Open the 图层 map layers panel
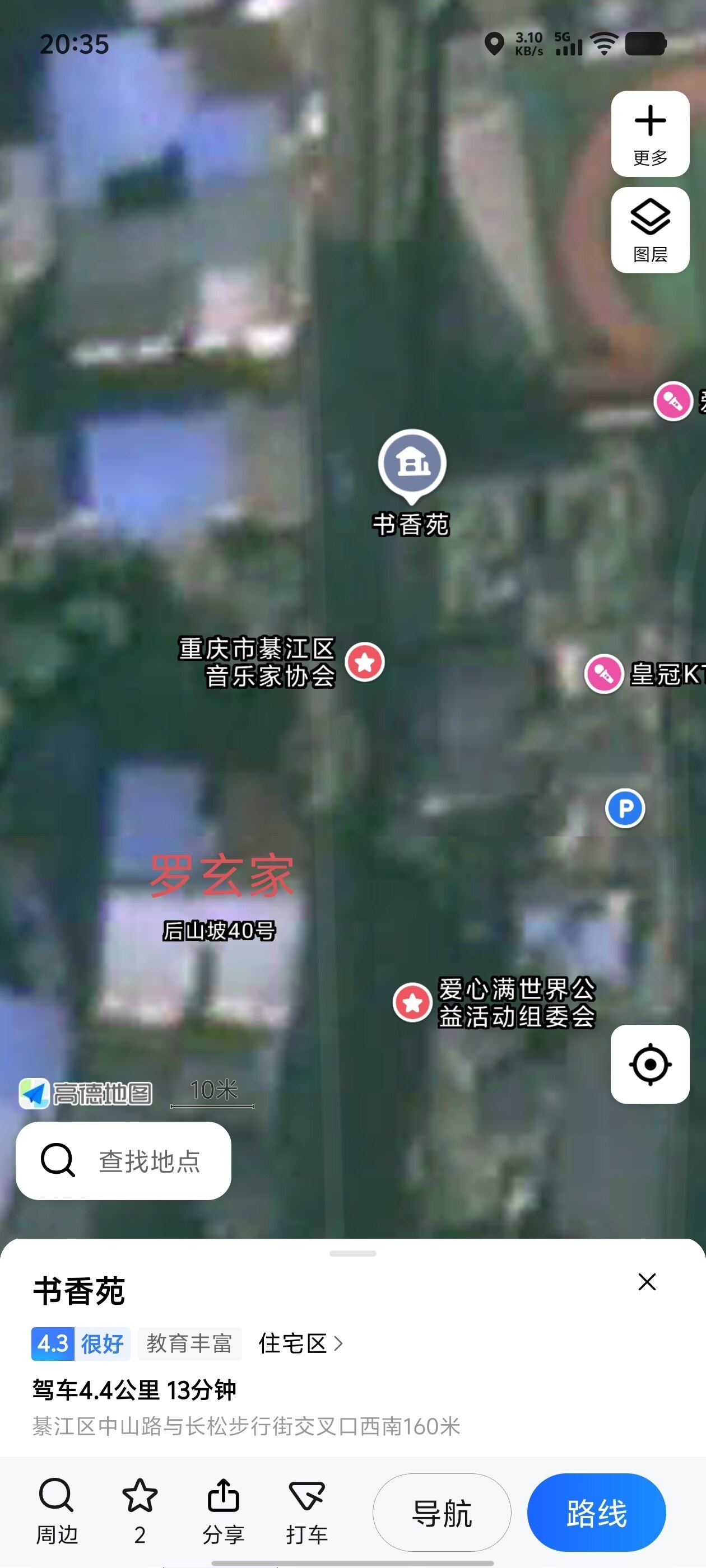 (650, 230)
